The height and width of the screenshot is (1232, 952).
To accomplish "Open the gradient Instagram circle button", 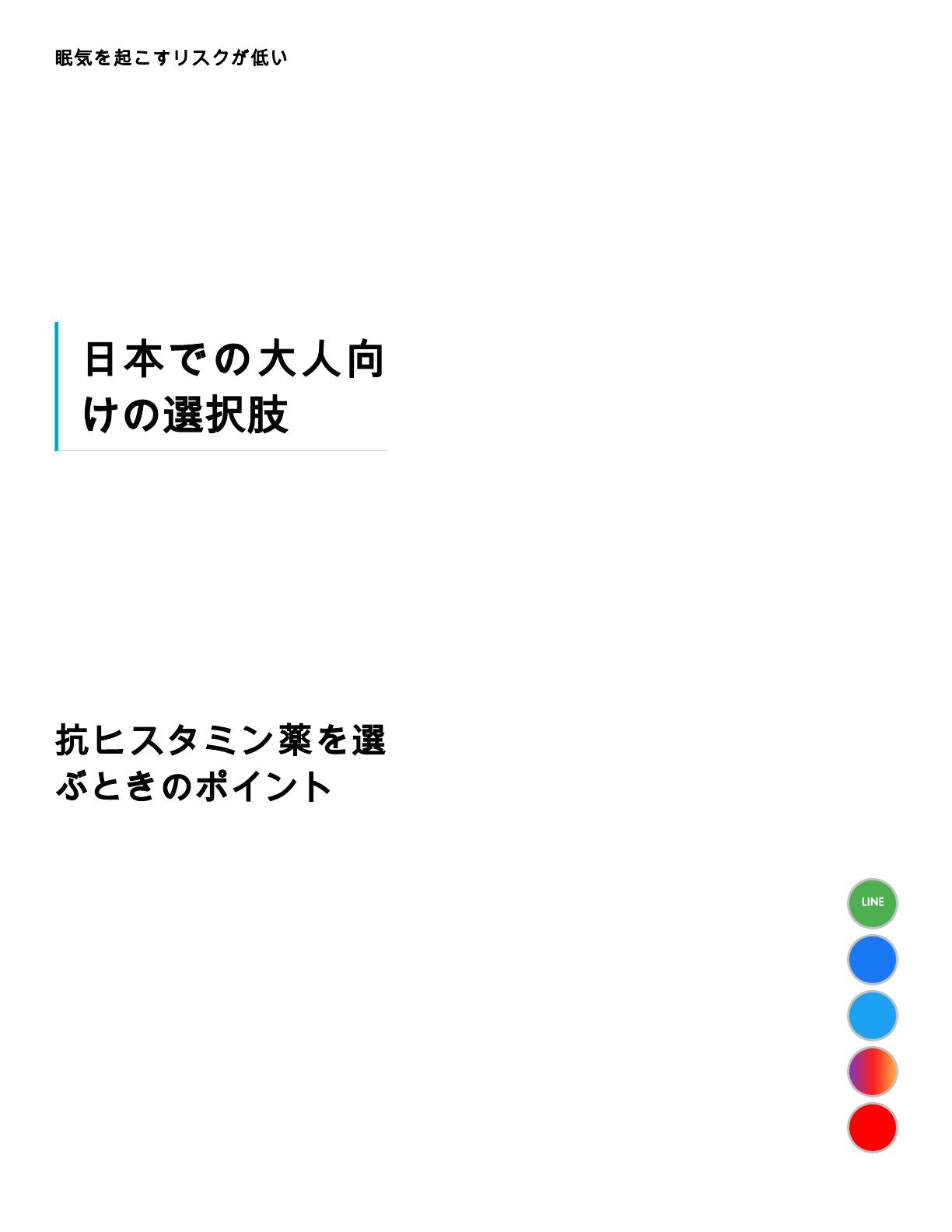I will coord(872,1071).
